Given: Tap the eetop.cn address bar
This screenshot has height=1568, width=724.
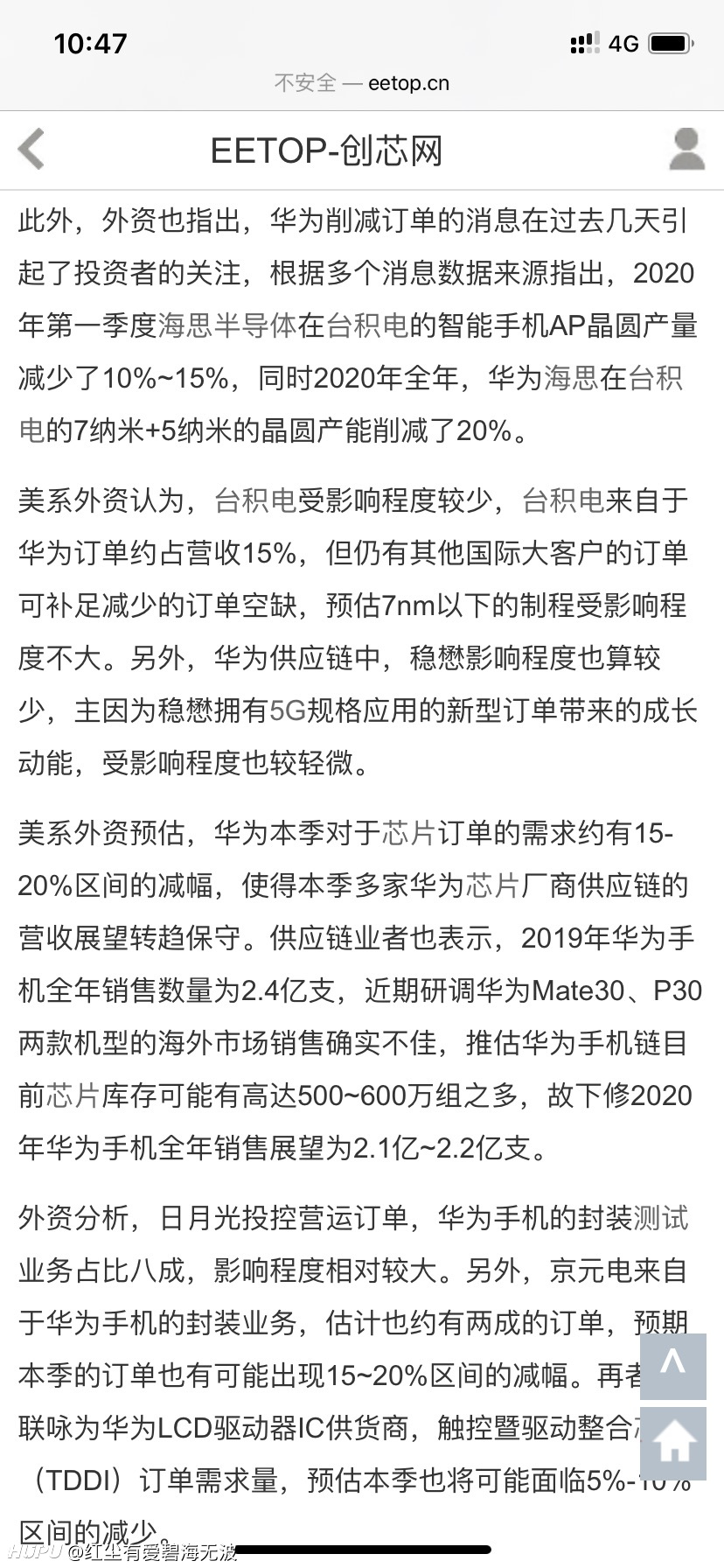Looking at the screenshot, I should pyautogui.click(x=362, y=83).
